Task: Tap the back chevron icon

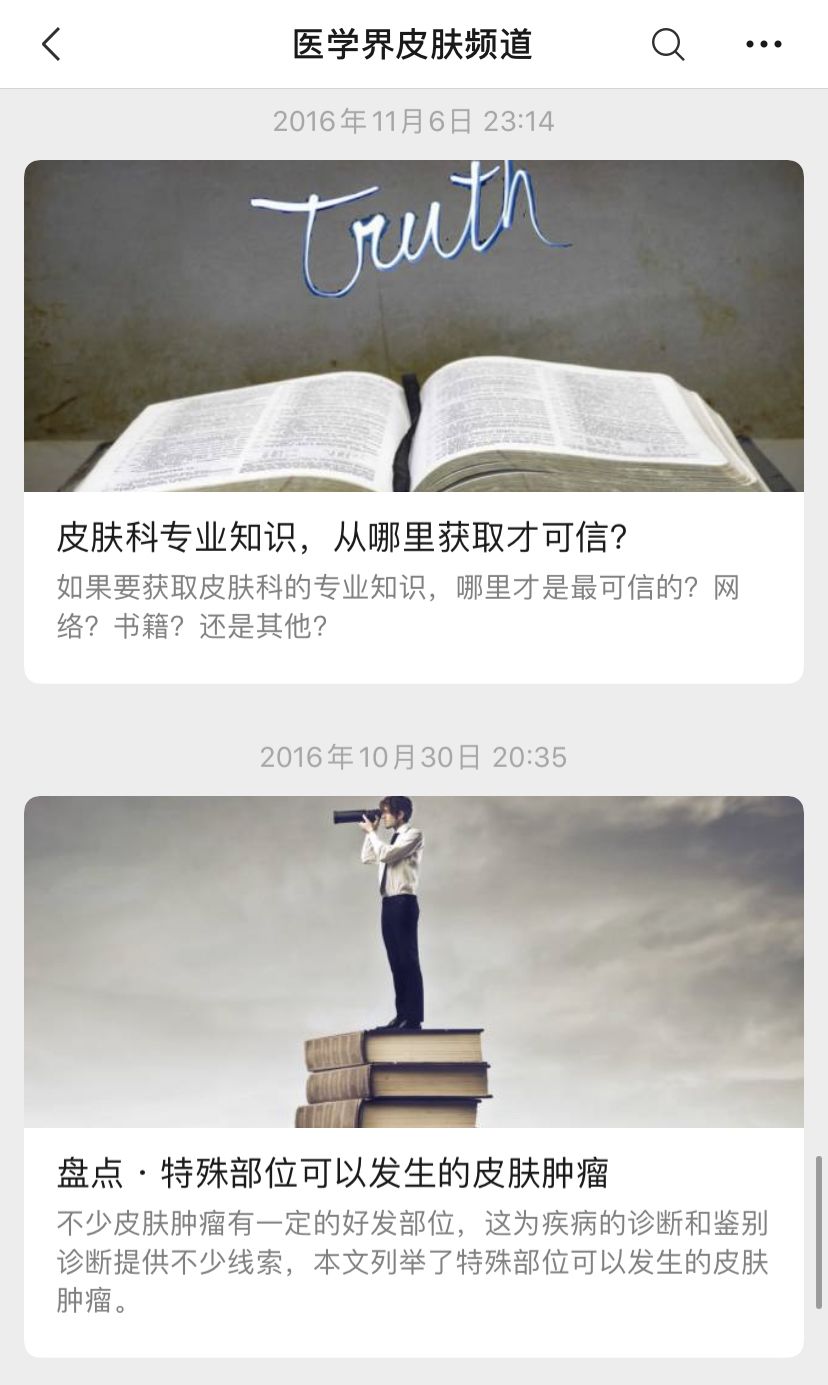Action: (x=52, y=44)
